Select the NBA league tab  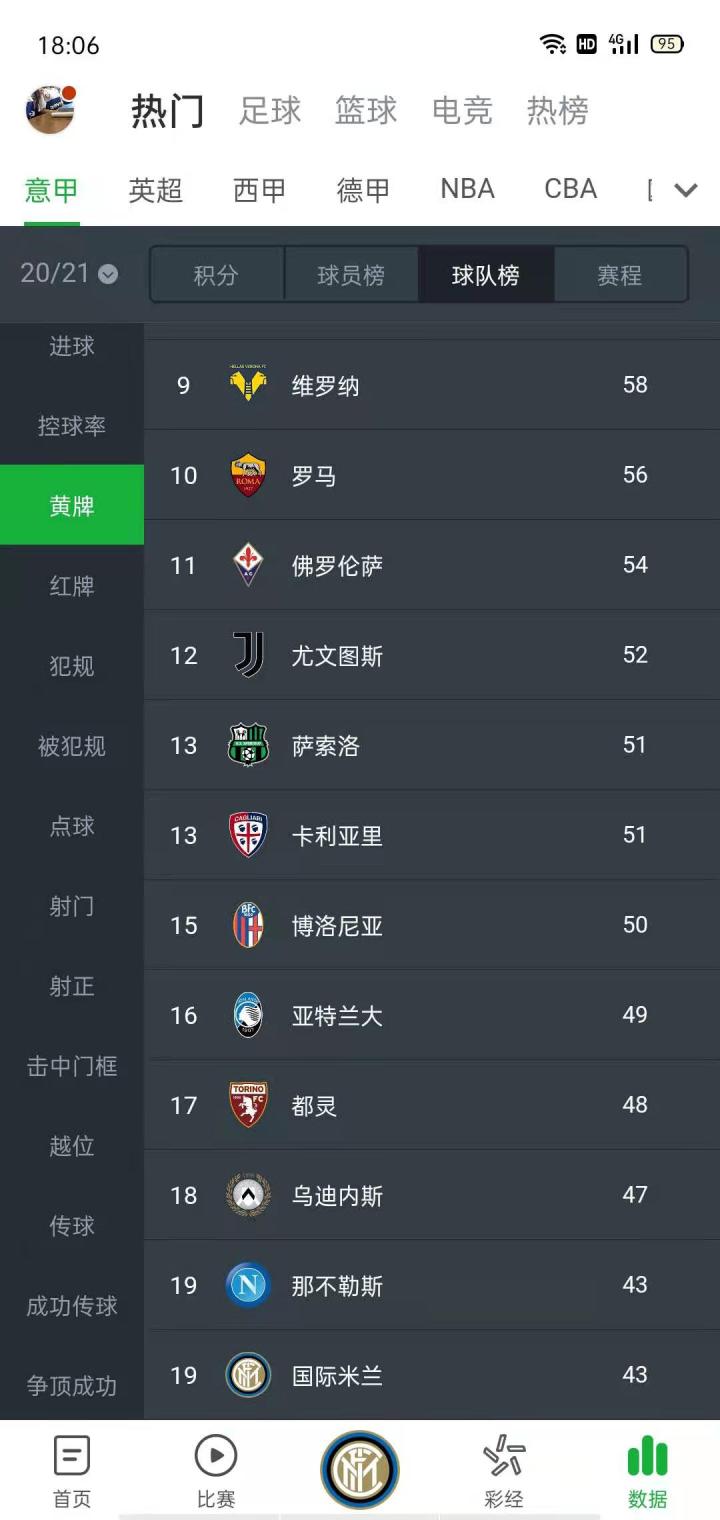[467, 189]
